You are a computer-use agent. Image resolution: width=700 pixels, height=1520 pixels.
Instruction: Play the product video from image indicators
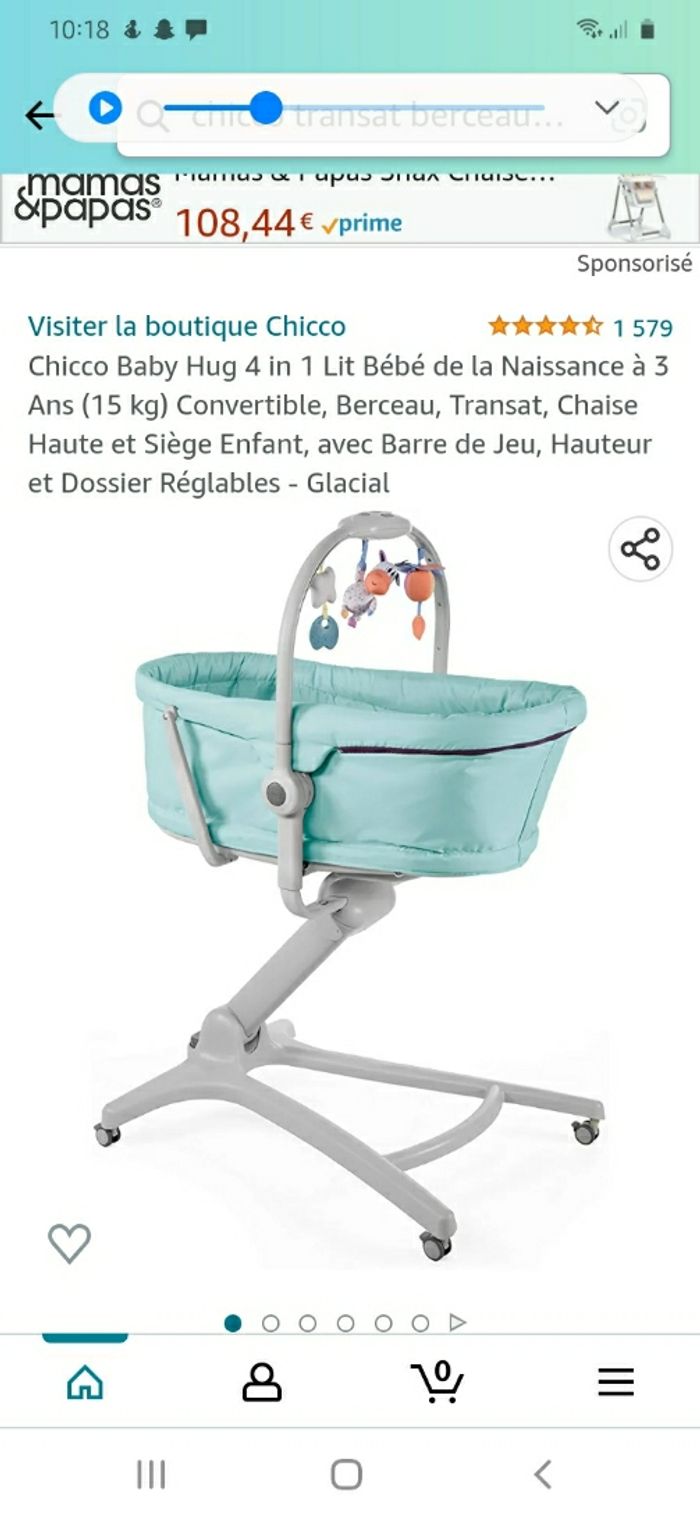(458, 1323)
